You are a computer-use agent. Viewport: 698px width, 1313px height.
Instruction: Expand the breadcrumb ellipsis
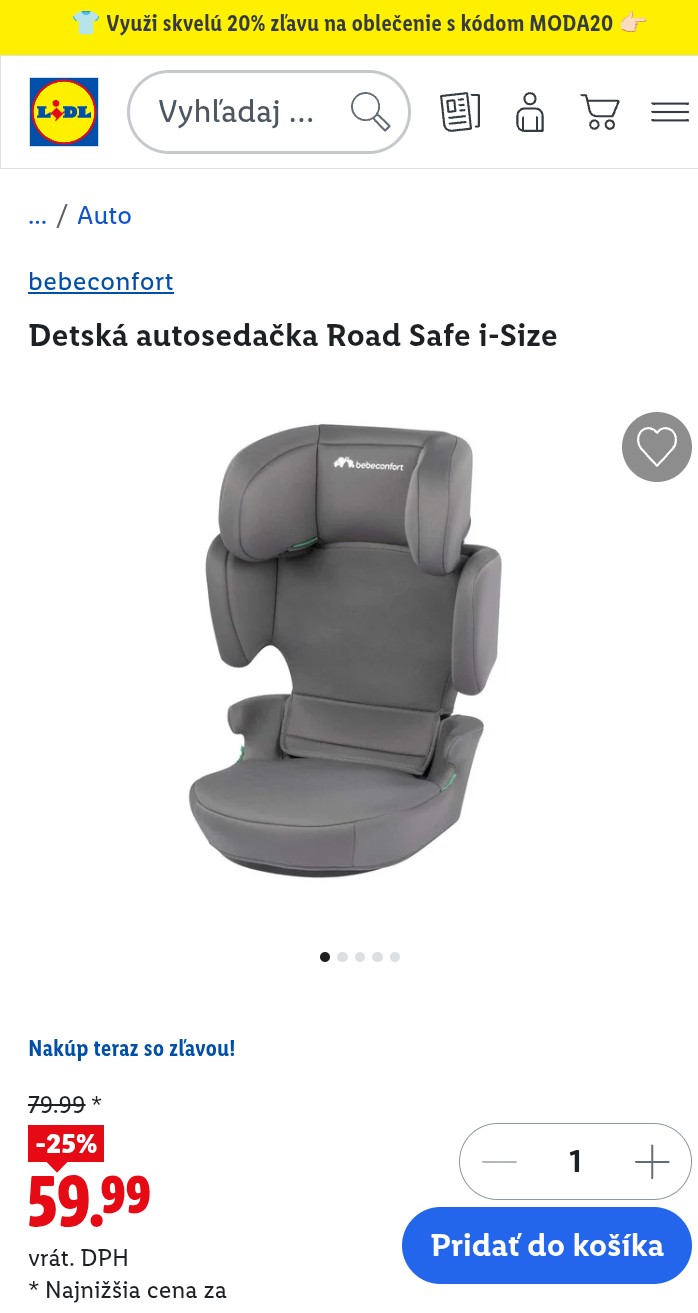[x=38, y=216]
